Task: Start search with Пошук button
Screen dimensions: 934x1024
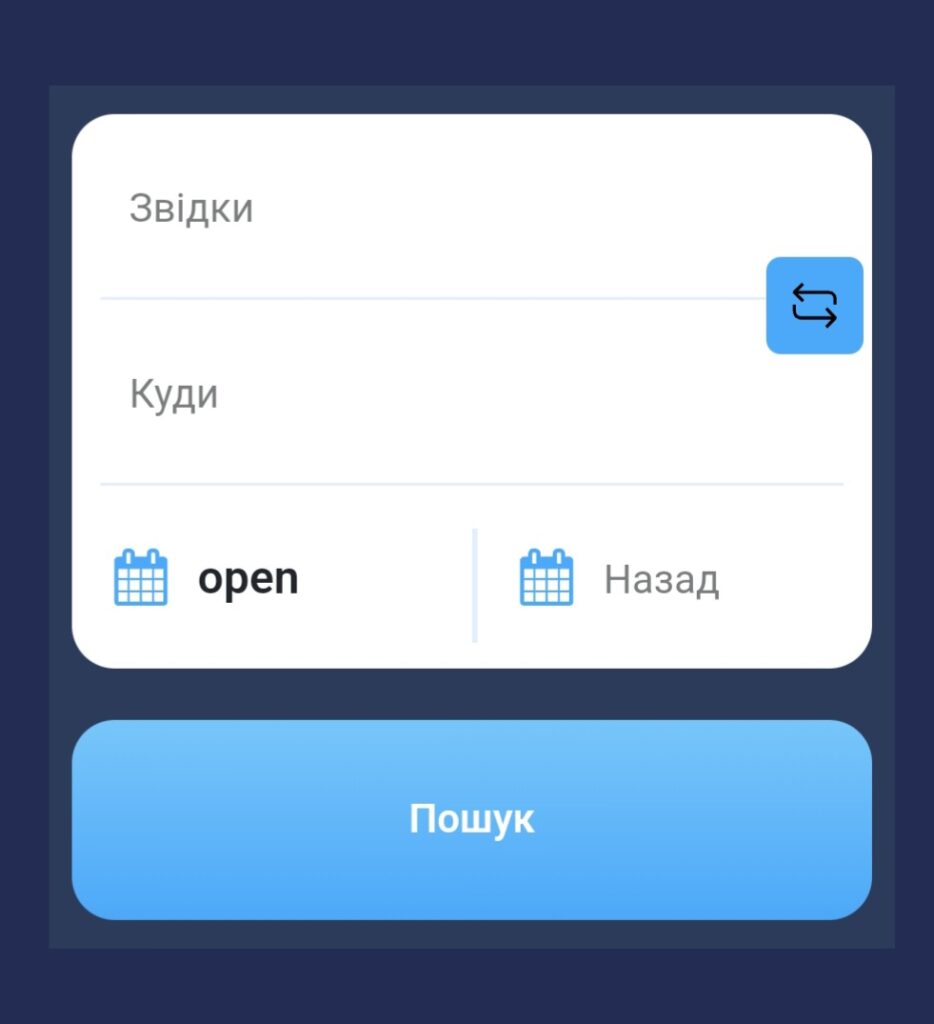Action: point(471,819)
